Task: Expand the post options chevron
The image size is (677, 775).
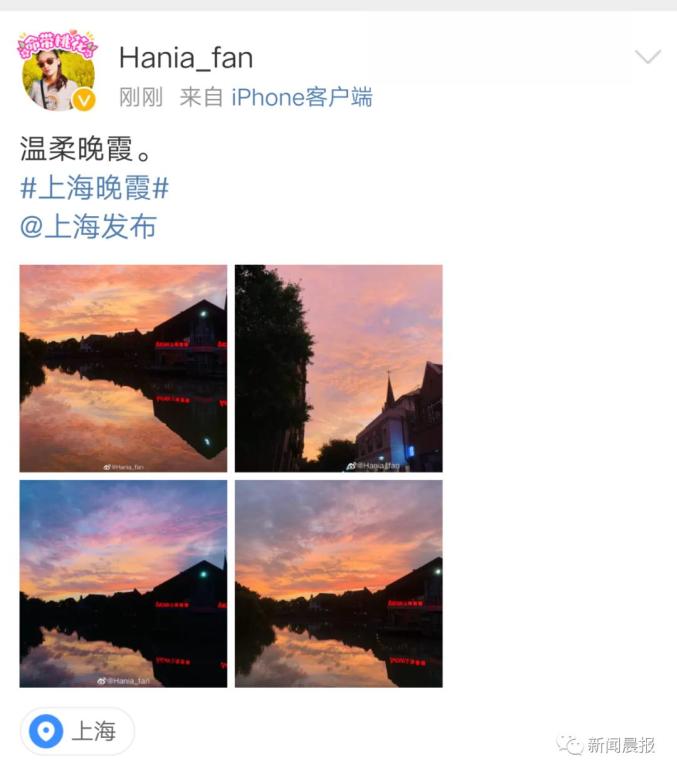Action: pyautogui.click(x=647, y=57)
